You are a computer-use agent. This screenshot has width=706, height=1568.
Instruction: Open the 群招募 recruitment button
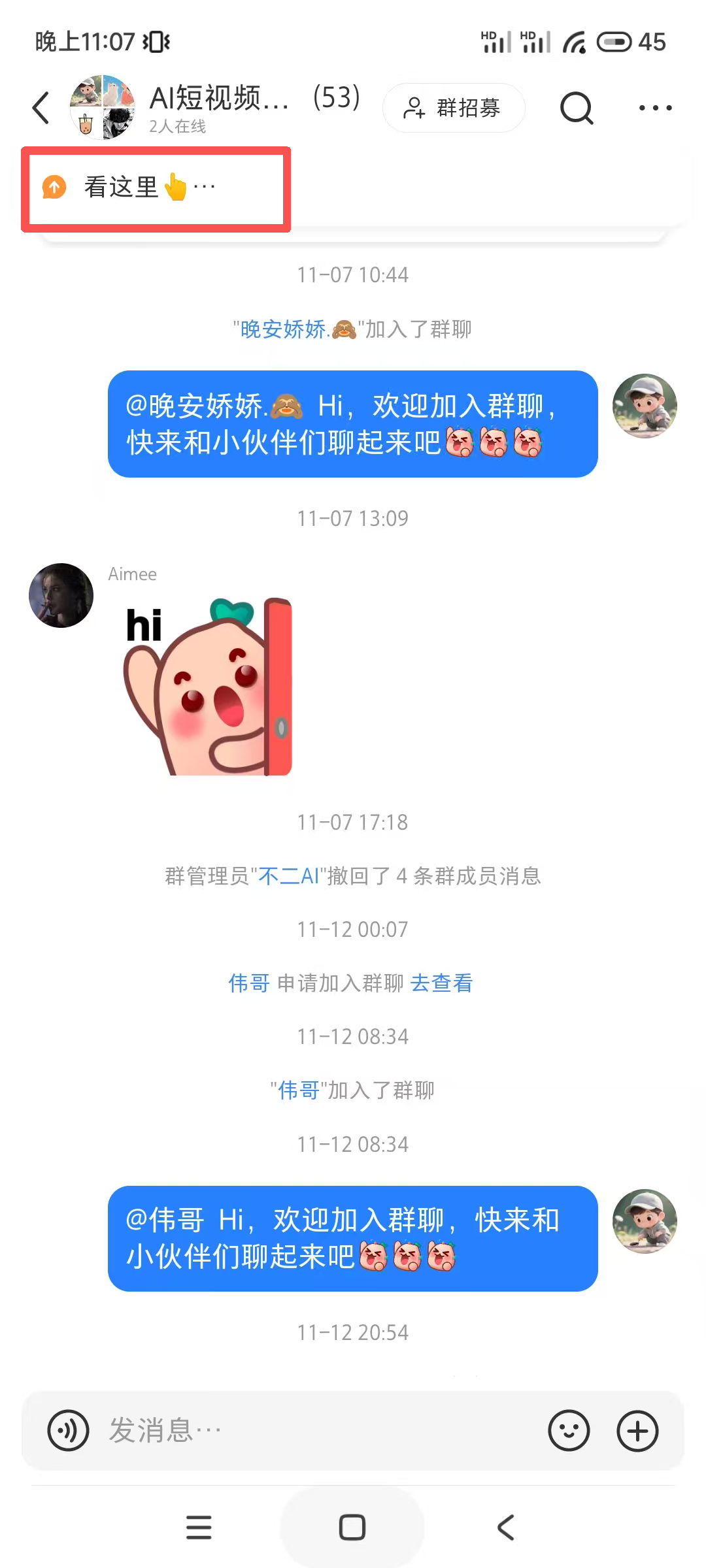pyautogui.click(x=454, y=108)
